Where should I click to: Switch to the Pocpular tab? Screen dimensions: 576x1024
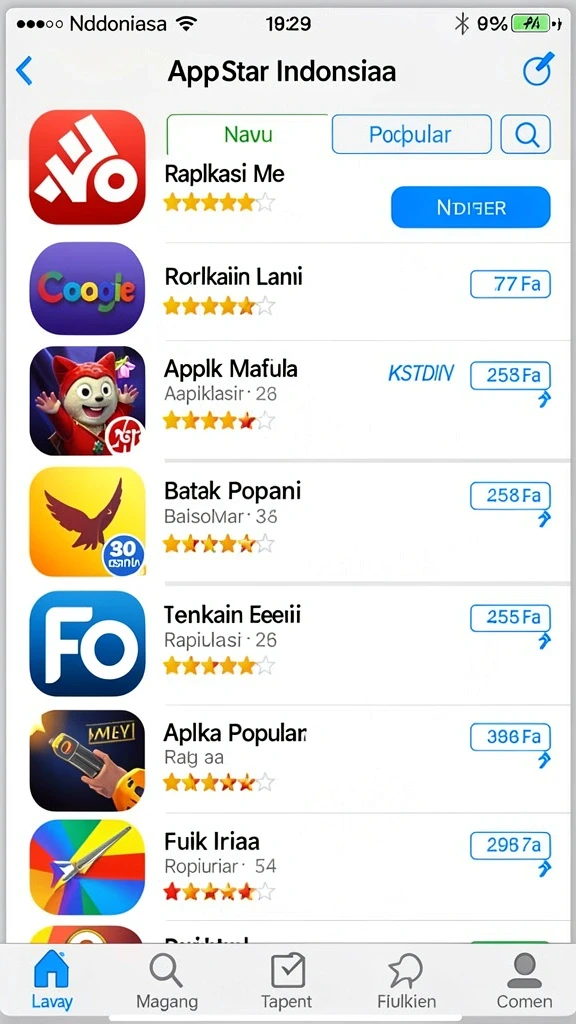coord(411,135)
